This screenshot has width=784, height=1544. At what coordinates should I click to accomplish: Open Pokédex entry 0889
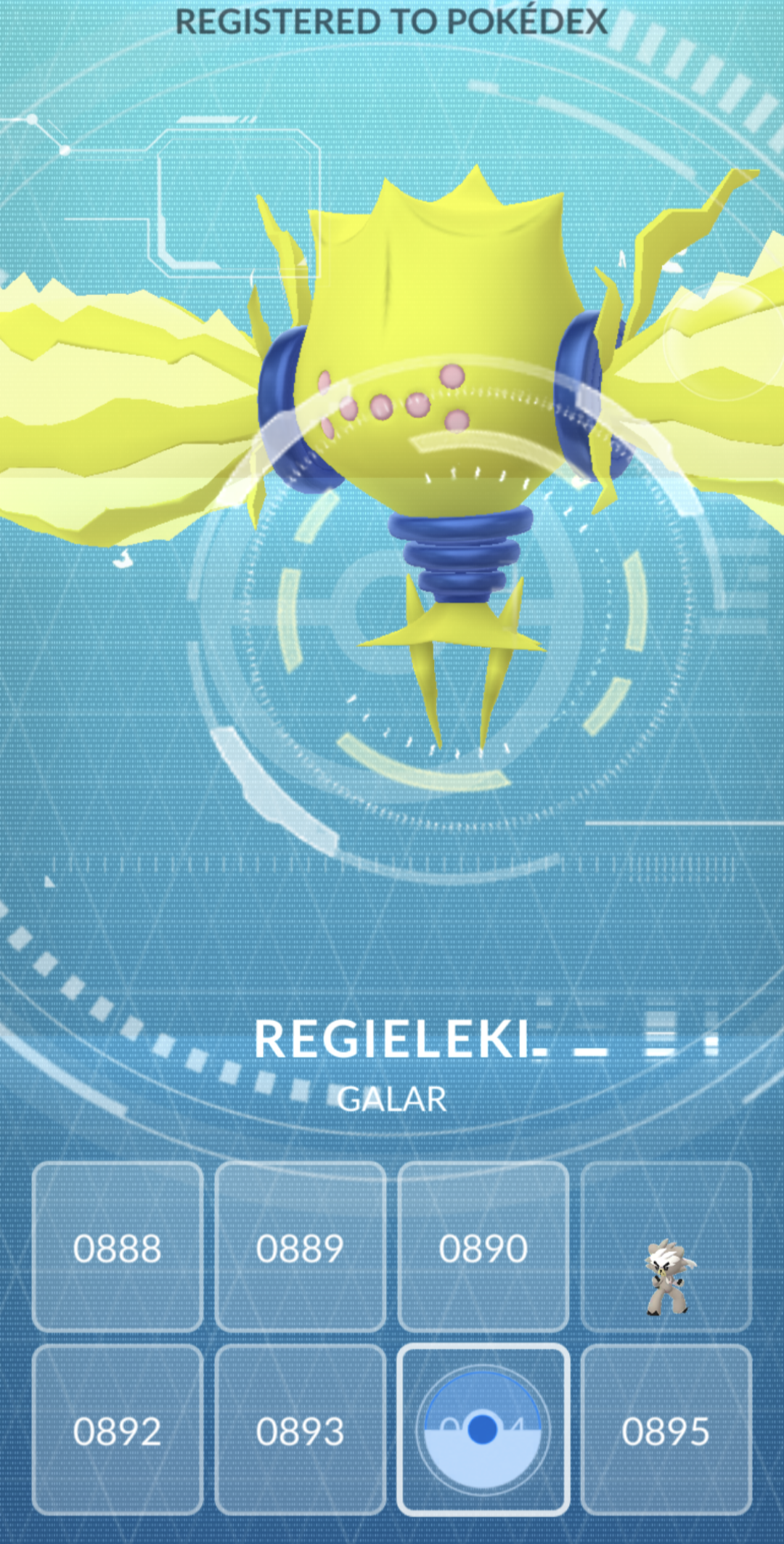301,1247
